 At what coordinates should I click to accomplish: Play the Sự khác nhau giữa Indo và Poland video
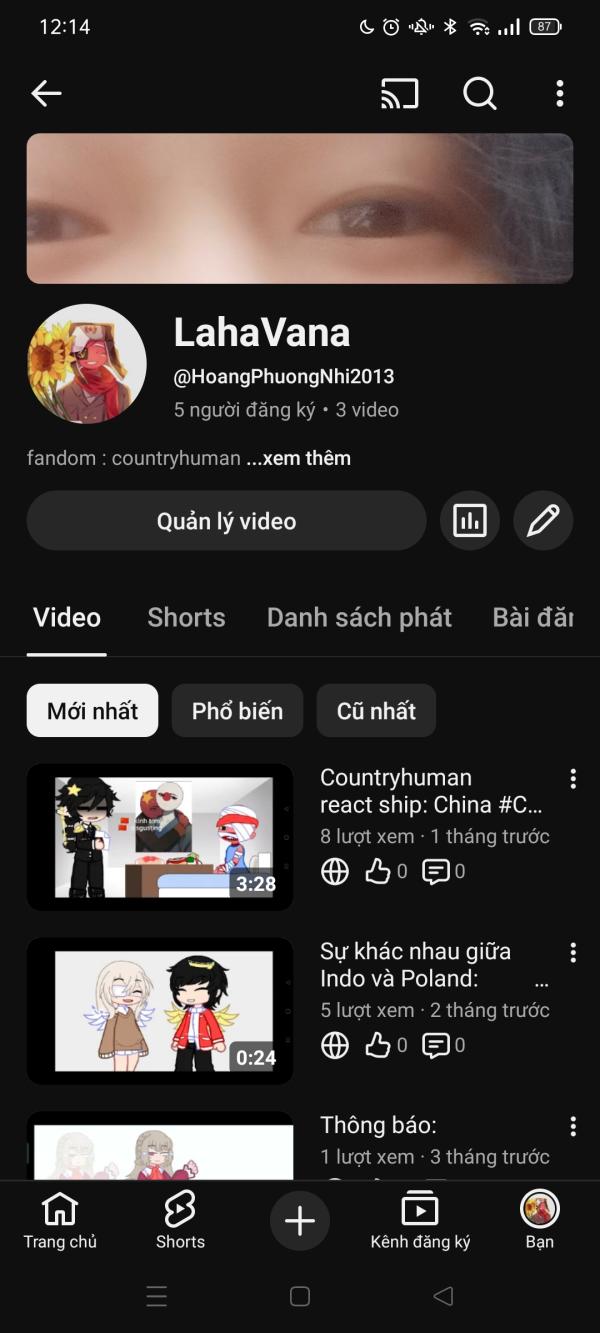click(x=160, y=1011)
